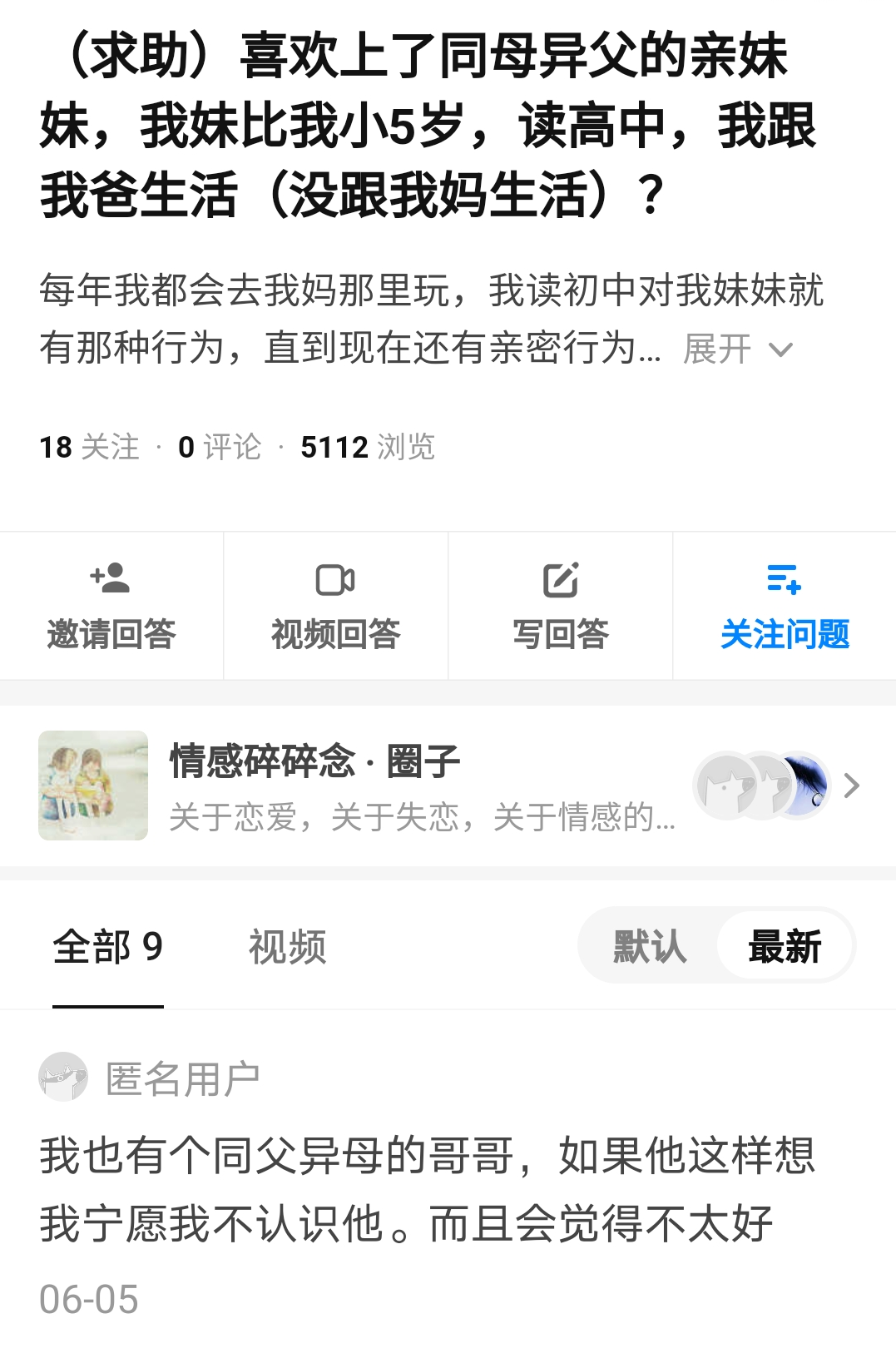Follow the question with 关注问题
This screenshot has height=1363, width=896.
click(x=785, y=607)
